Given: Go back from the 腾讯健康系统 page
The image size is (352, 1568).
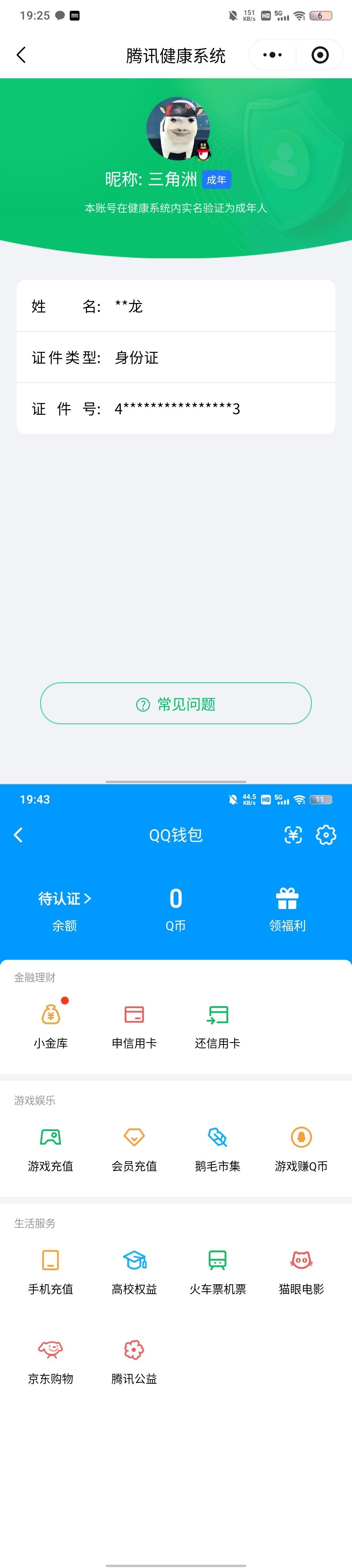Looking at the screenshot, I should [x=21, y=55].
